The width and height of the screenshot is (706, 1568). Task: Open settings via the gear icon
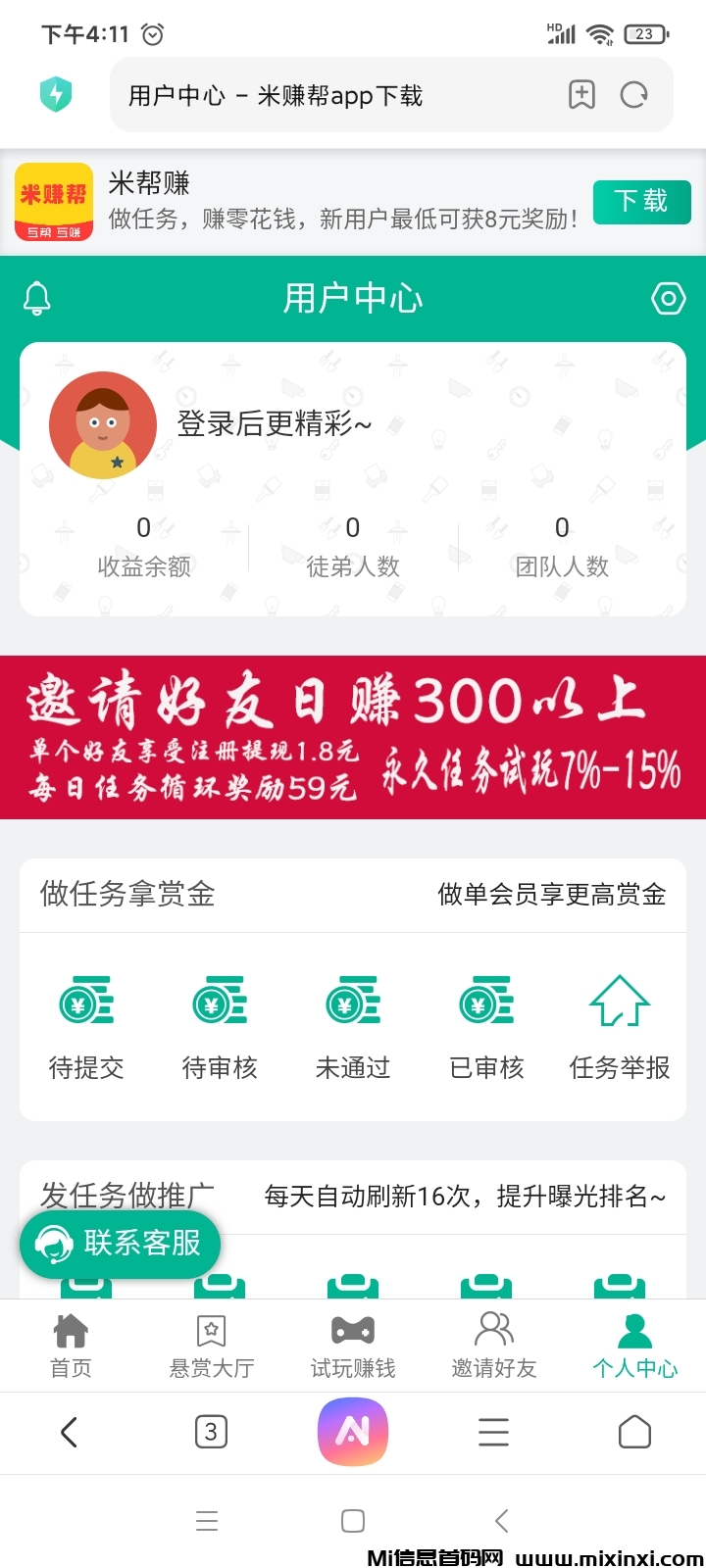pyautogui.click(x=668, y=299)
